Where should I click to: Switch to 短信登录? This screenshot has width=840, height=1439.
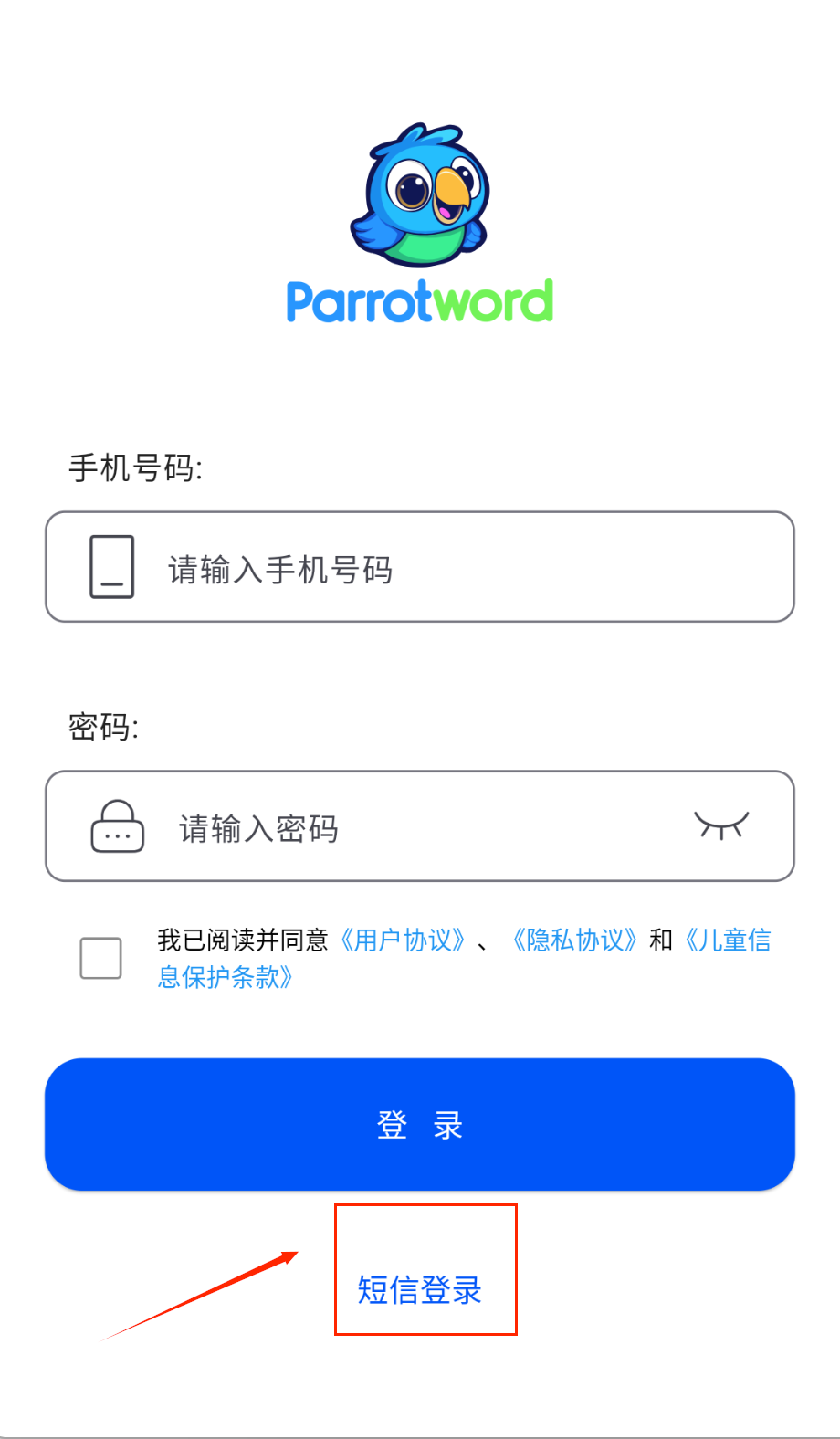click(420, 1289)
